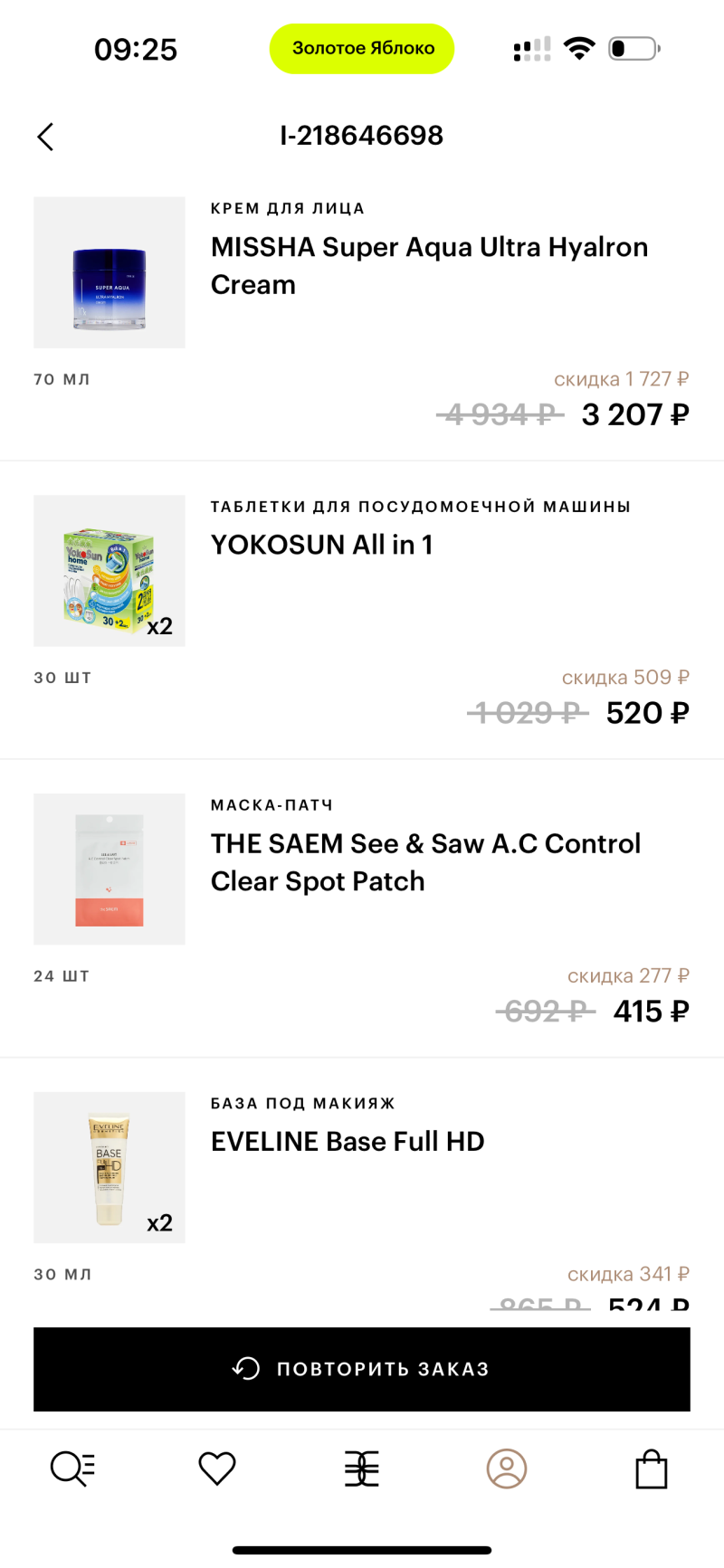The width and height of the screenshot is (724, 1568).
Task: Go back from order I-218646698
Action: click(x=45, y=137)
